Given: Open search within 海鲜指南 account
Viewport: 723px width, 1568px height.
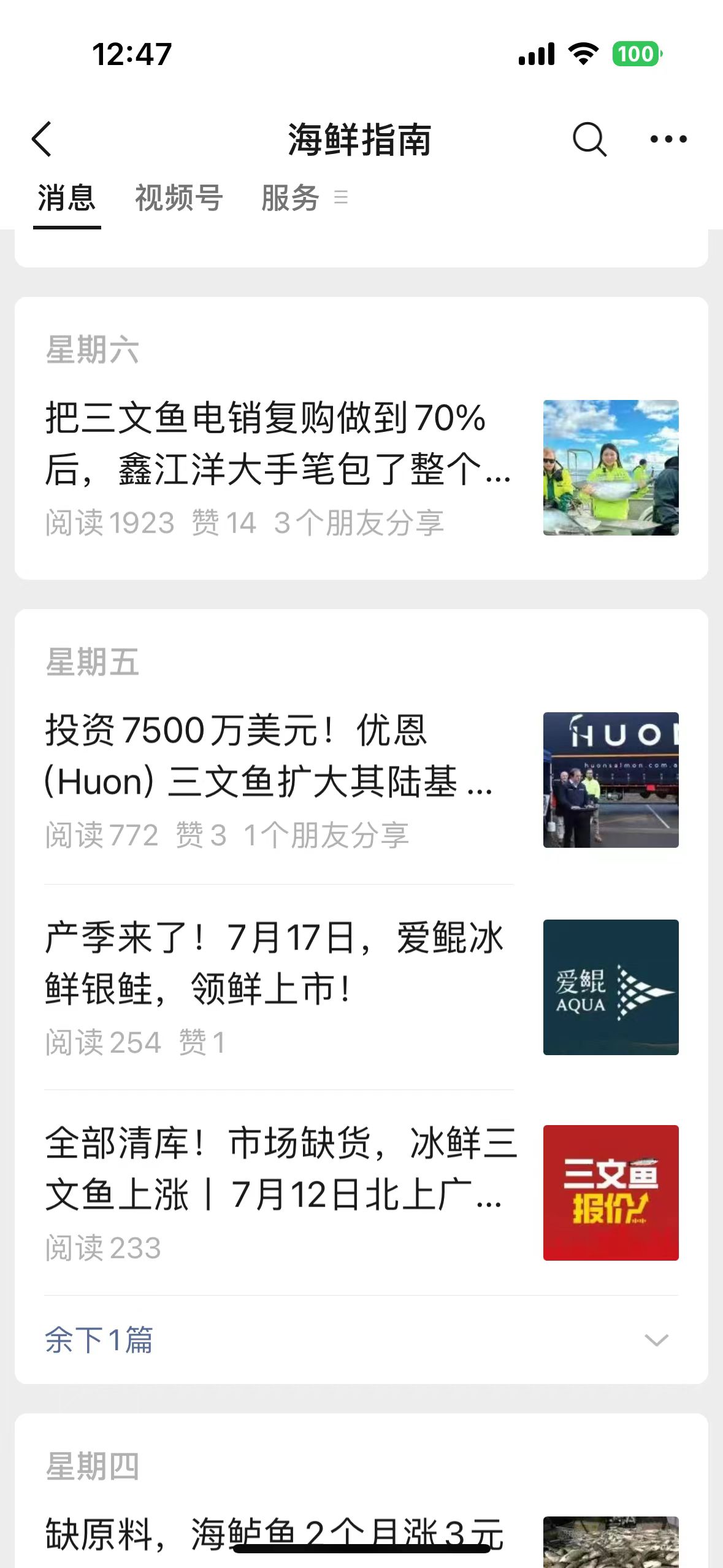Looking at the screenshot, I should (x=588, y=139).
